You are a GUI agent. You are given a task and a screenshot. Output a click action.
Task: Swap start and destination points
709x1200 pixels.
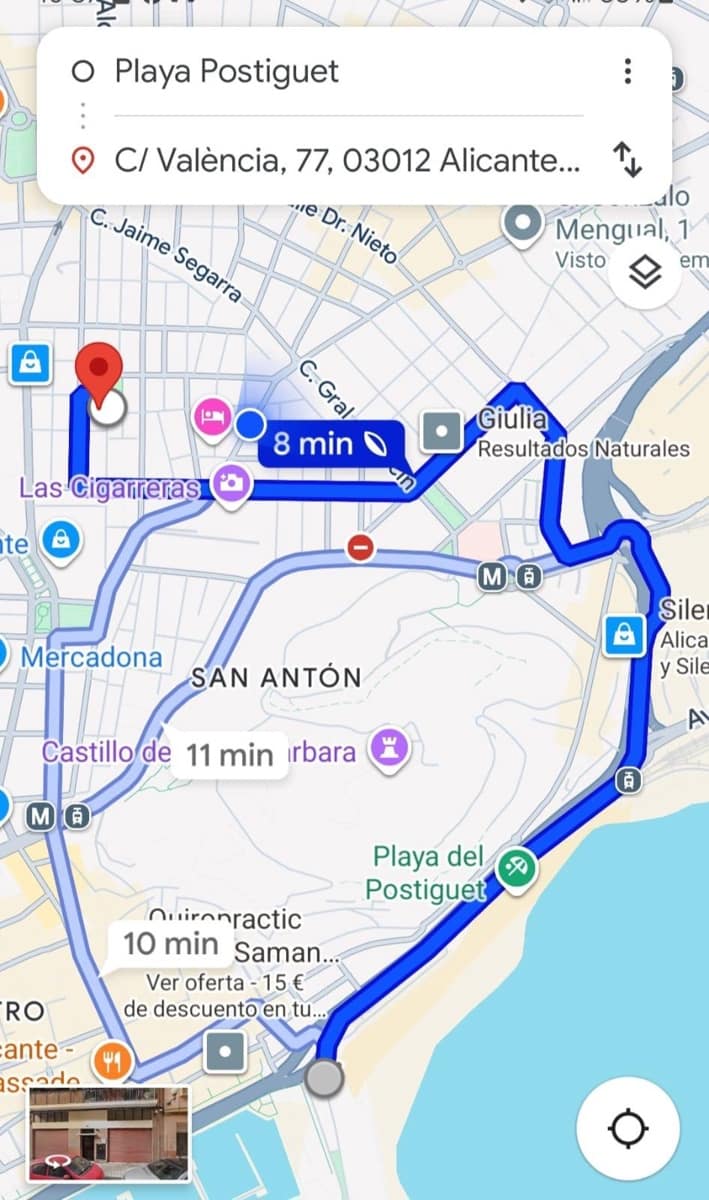(627, 159)
